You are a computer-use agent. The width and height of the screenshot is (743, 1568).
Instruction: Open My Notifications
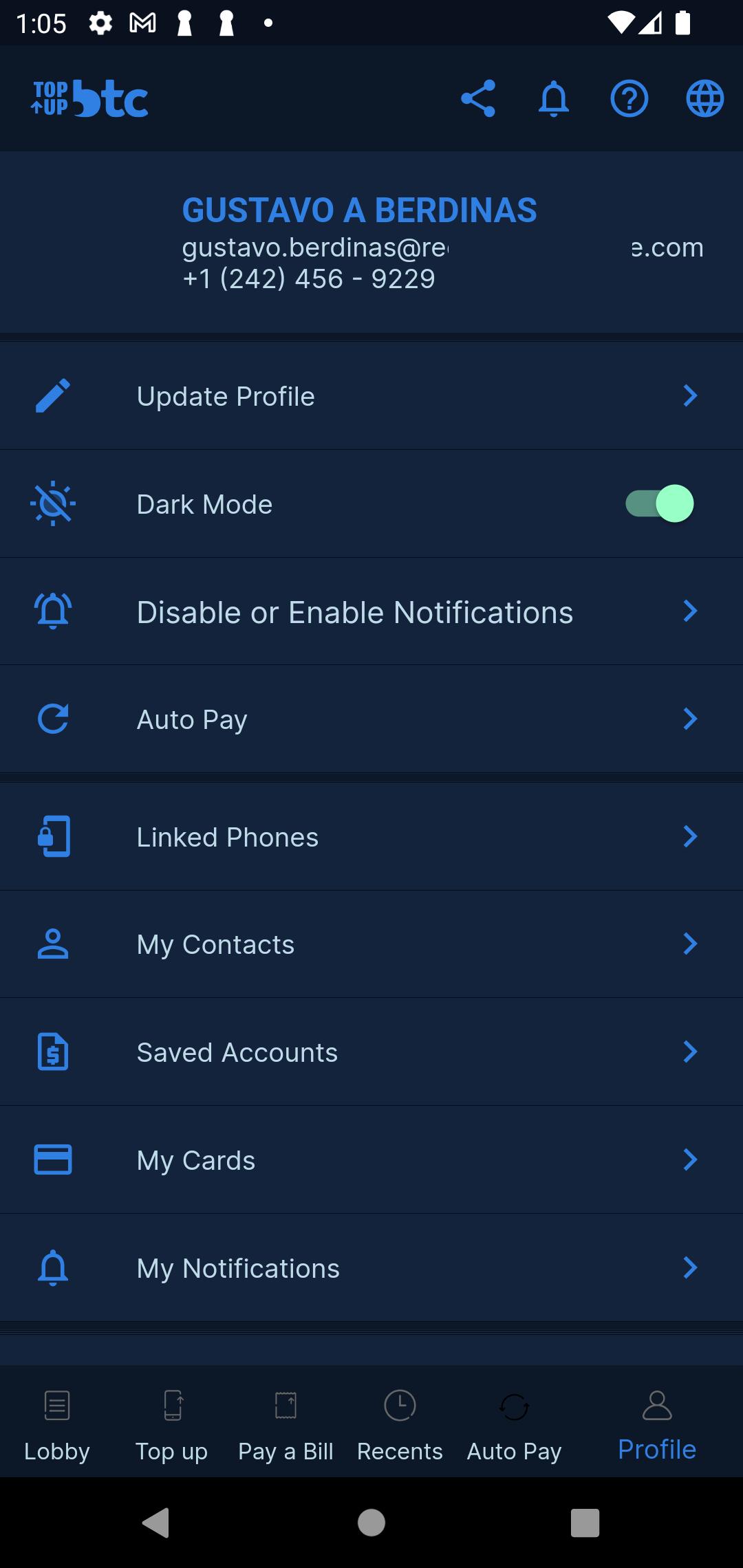tap(371, 1267)
